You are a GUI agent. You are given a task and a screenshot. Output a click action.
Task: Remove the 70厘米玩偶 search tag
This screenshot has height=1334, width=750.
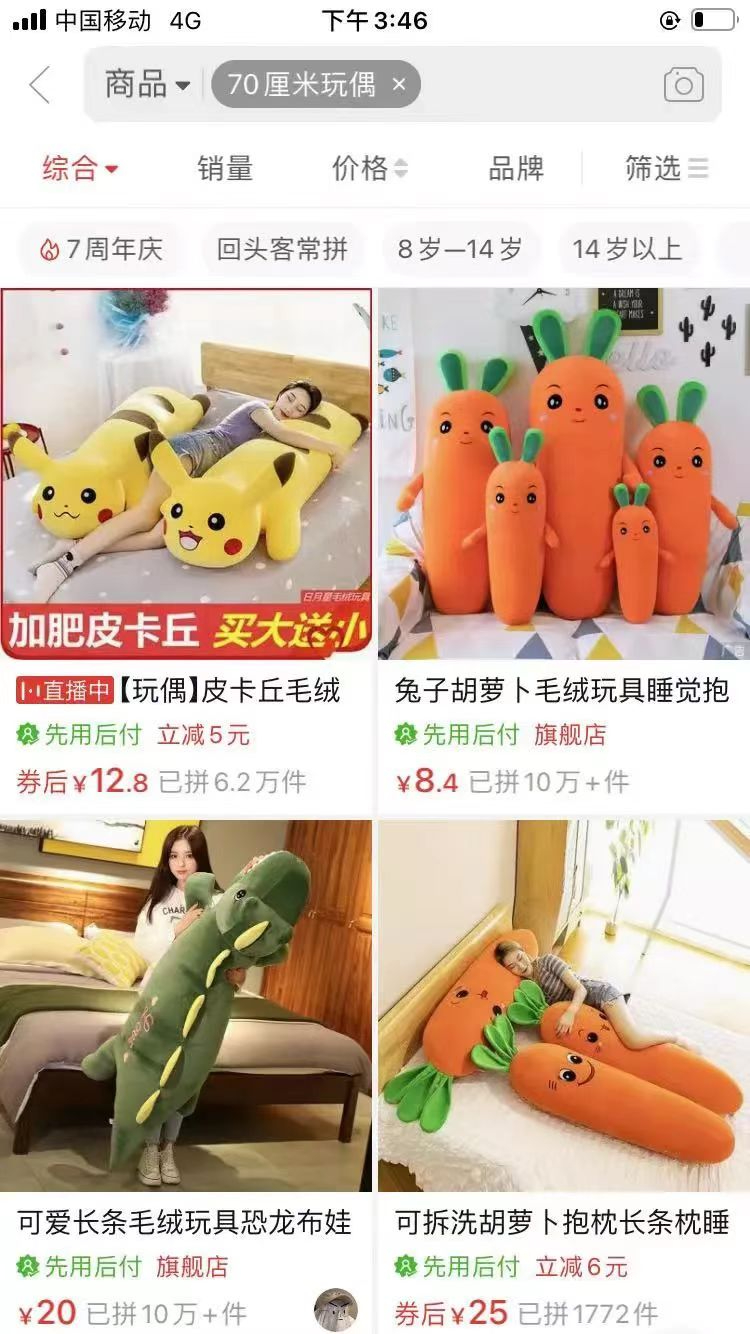coord(398,85)
